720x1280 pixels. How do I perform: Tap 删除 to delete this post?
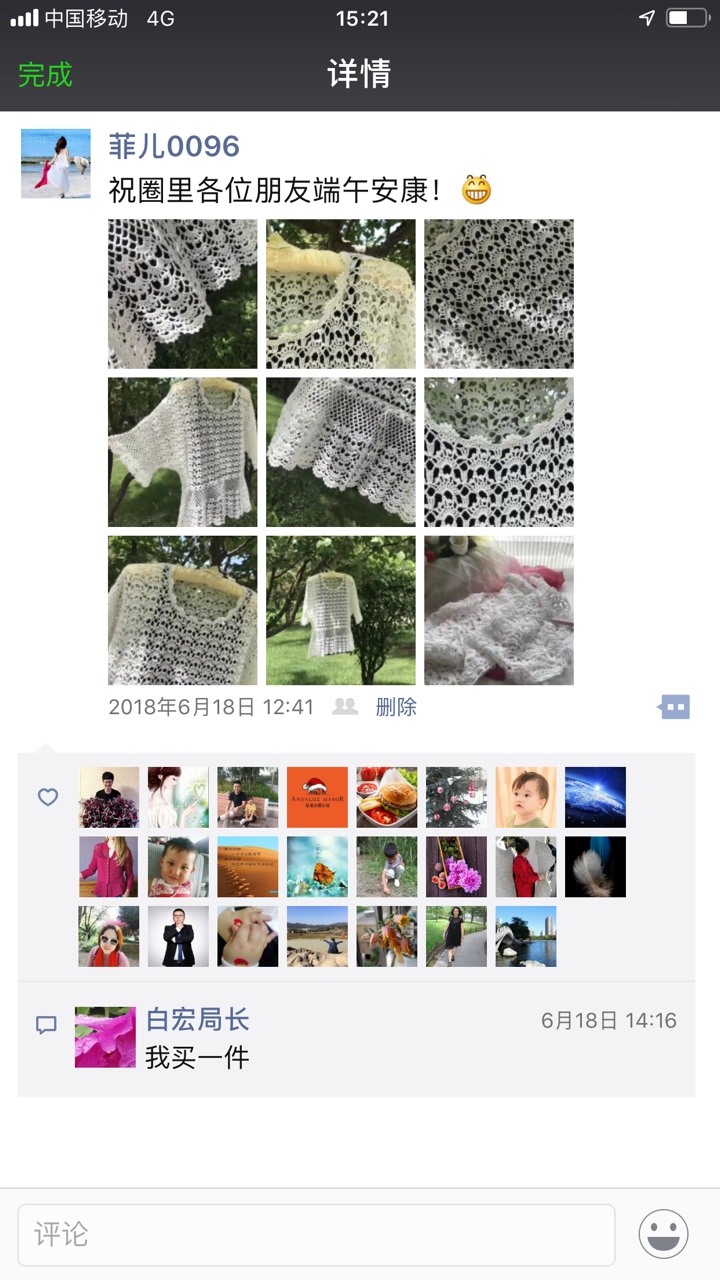(396, 707)
